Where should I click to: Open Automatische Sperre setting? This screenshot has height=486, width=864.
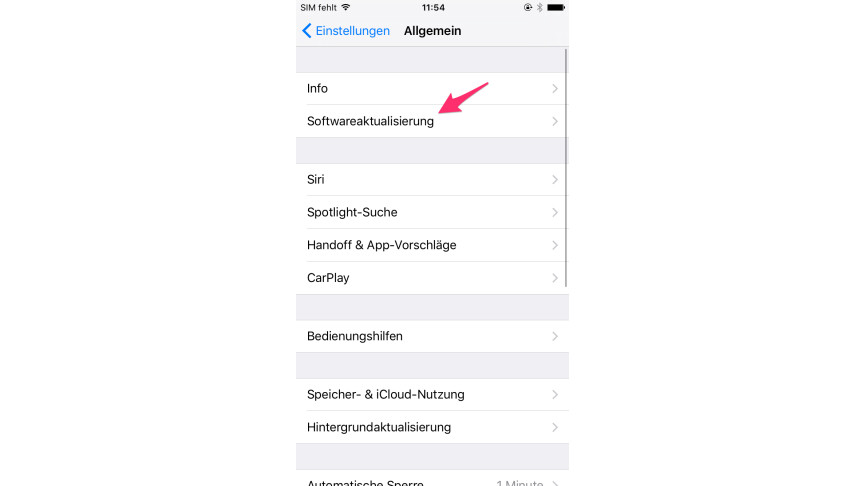[432, 481]
